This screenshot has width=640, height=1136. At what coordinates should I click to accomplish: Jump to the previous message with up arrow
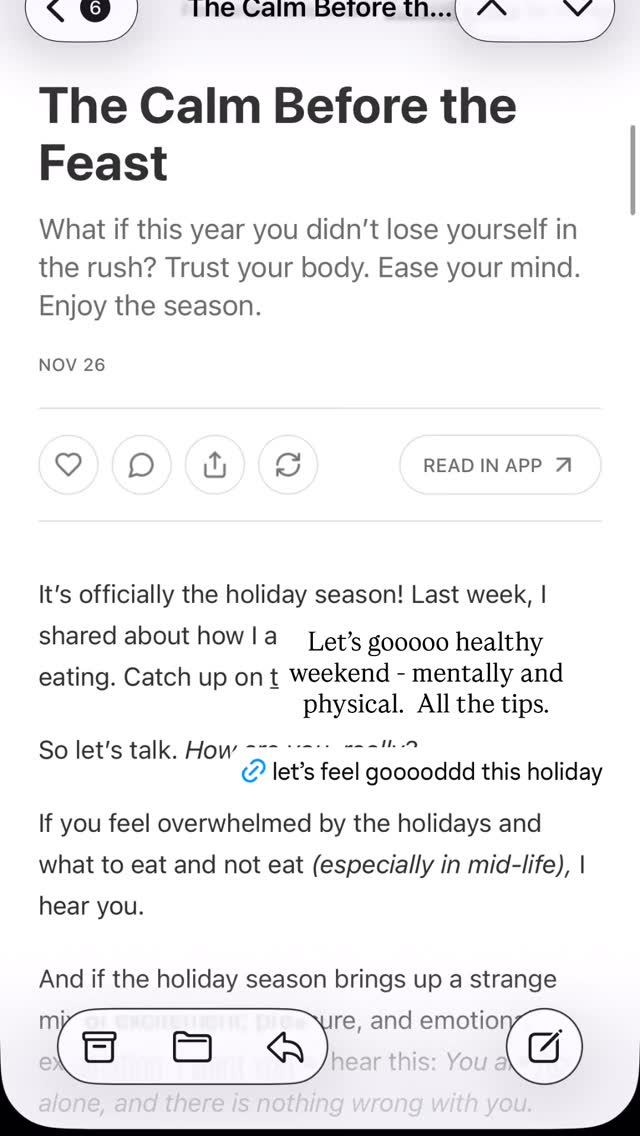coord(491,7)
